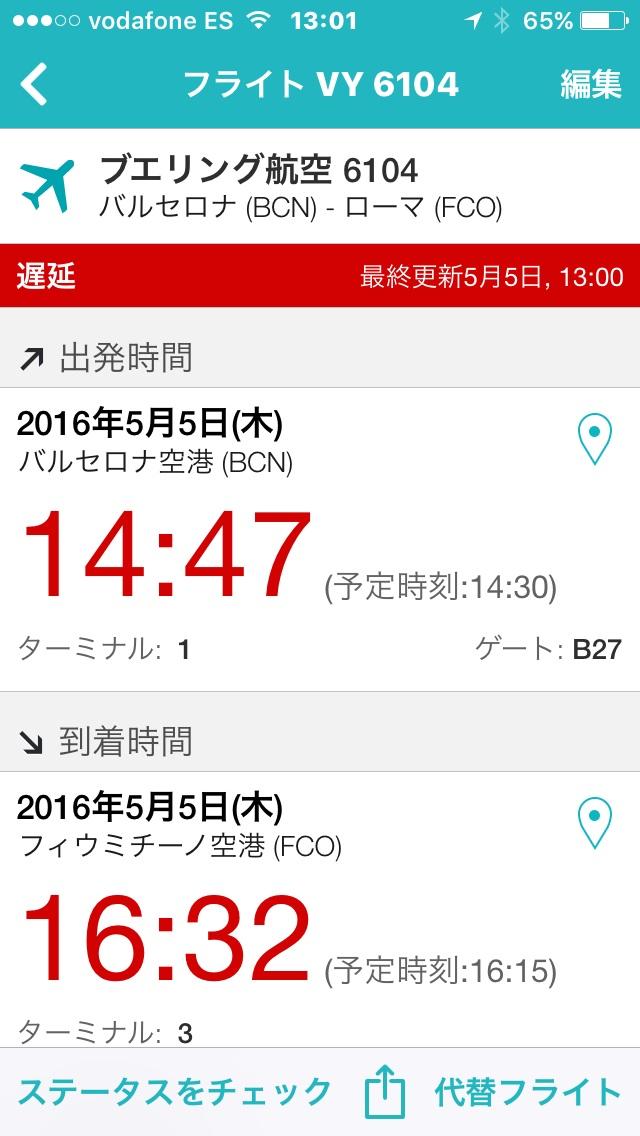
Task: Tap 編集 to edit the flight
Action: click(x=590, y=84)
